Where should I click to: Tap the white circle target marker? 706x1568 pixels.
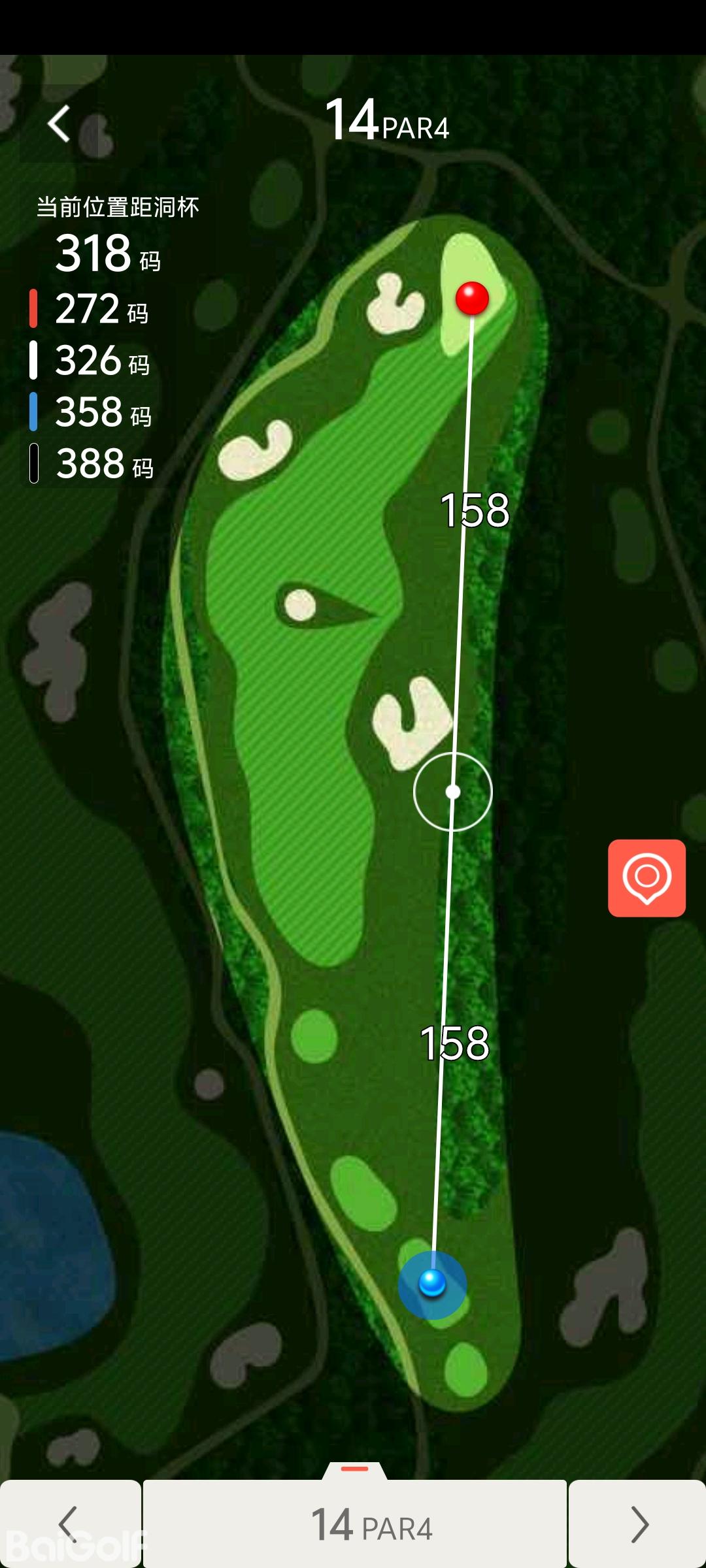click(x=452, y=791)
